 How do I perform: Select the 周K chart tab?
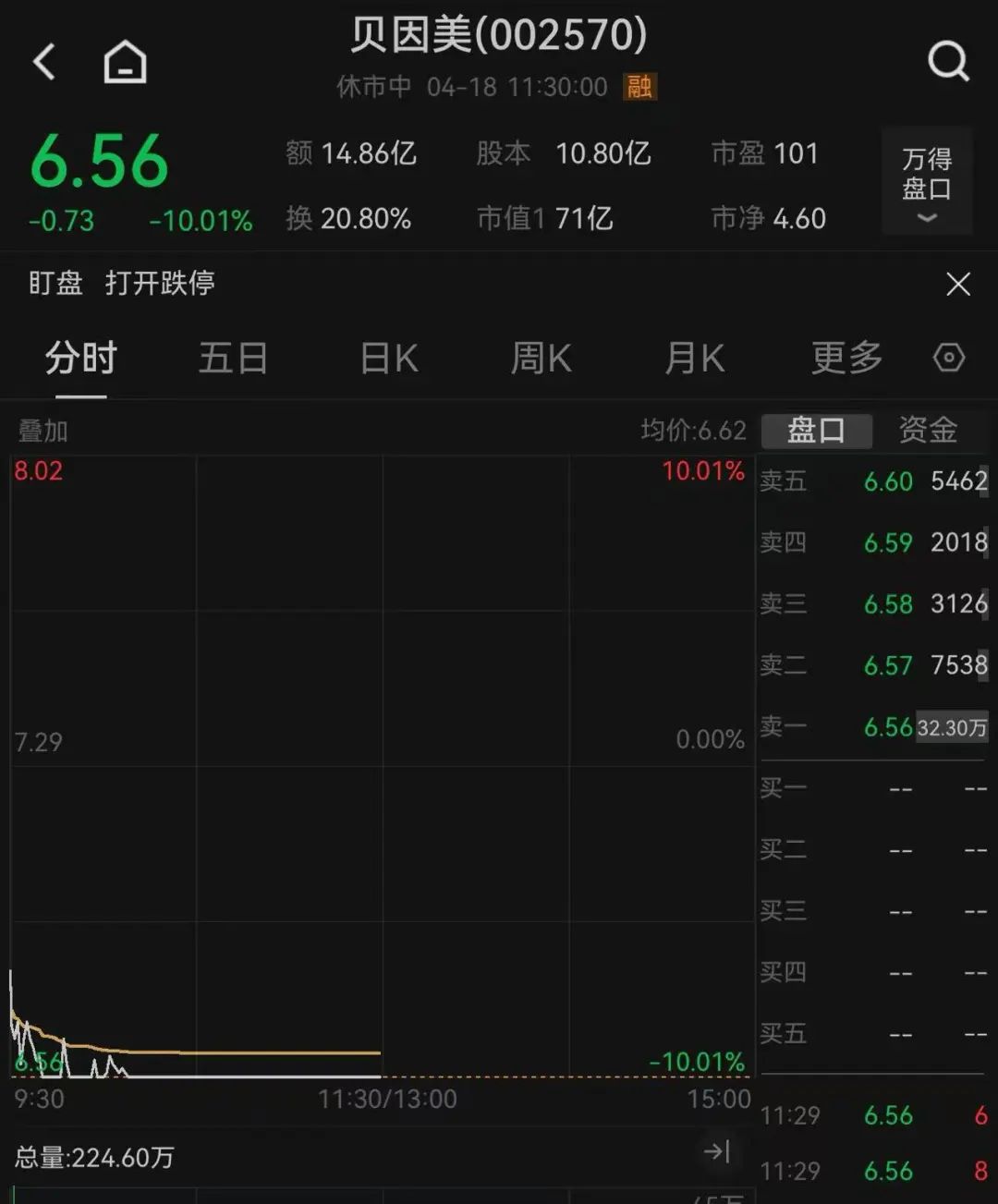pos(541,358)
